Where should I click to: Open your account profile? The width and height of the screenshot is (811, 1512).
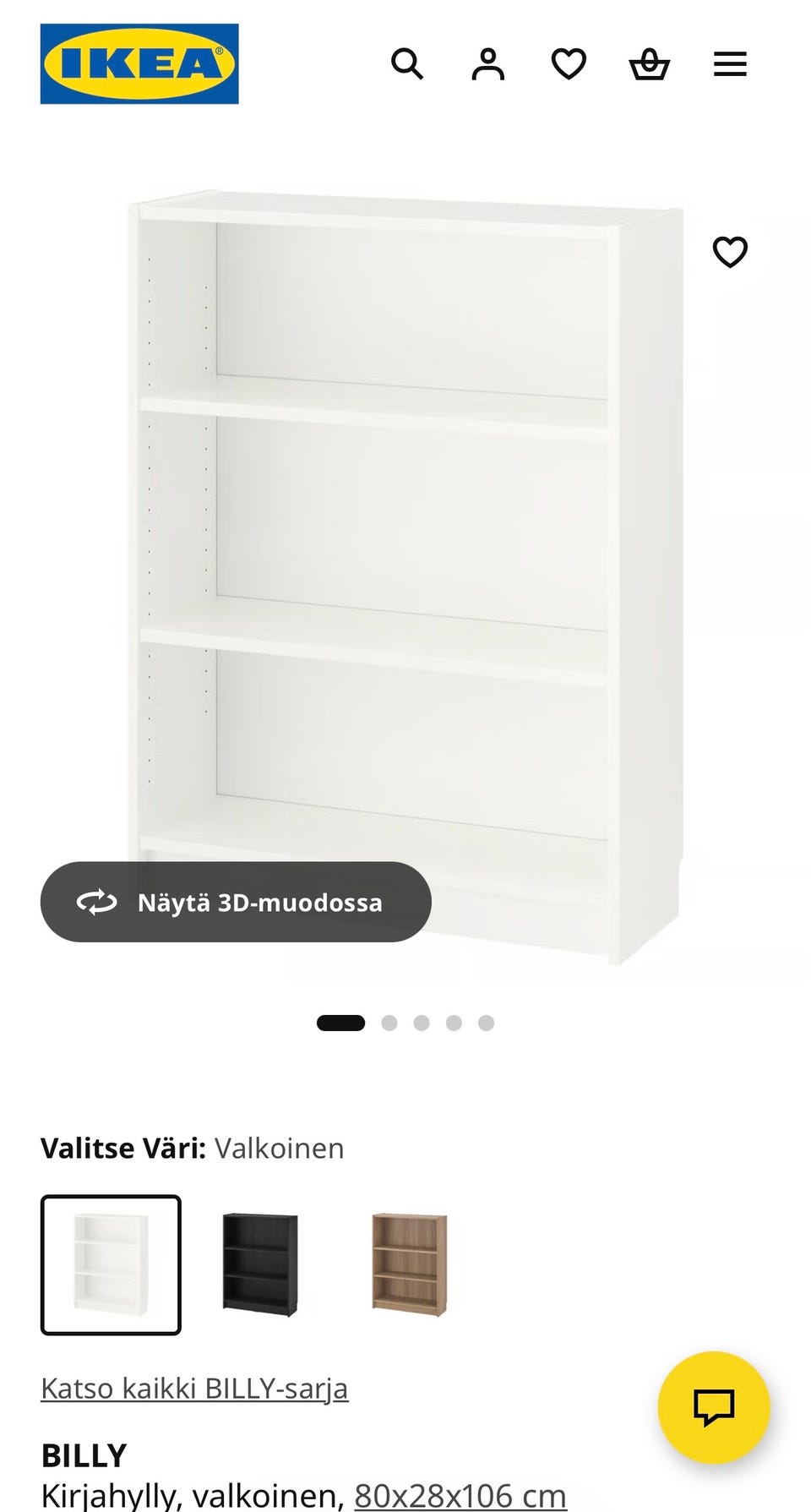coord(487,63)
